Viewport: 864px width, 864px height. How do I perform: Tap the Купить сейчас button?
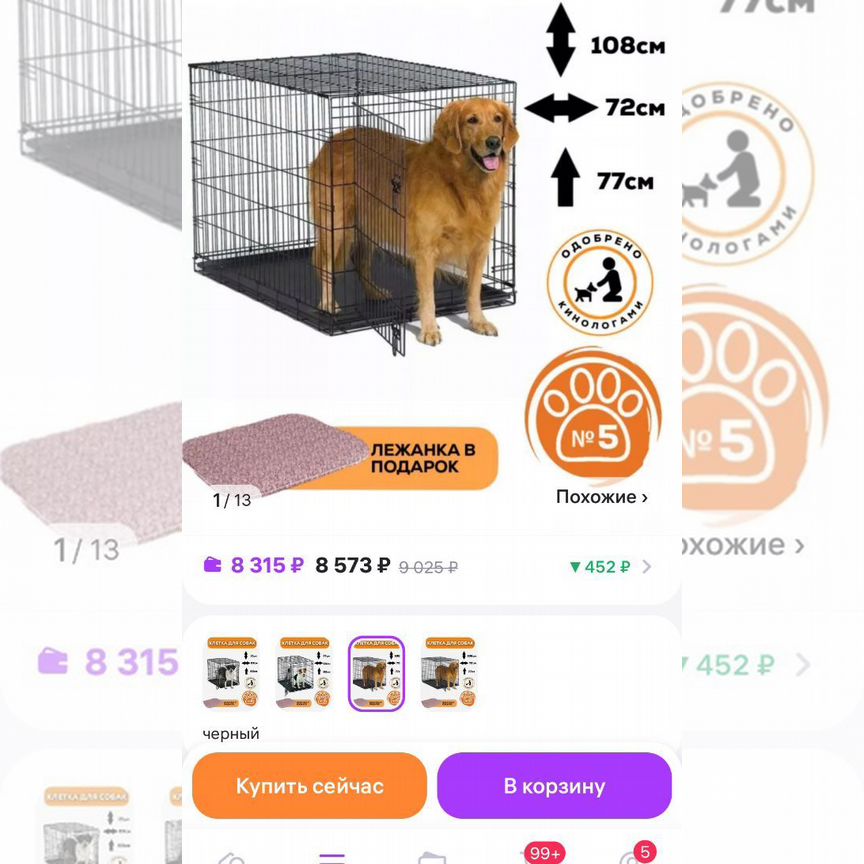point(309,786)
